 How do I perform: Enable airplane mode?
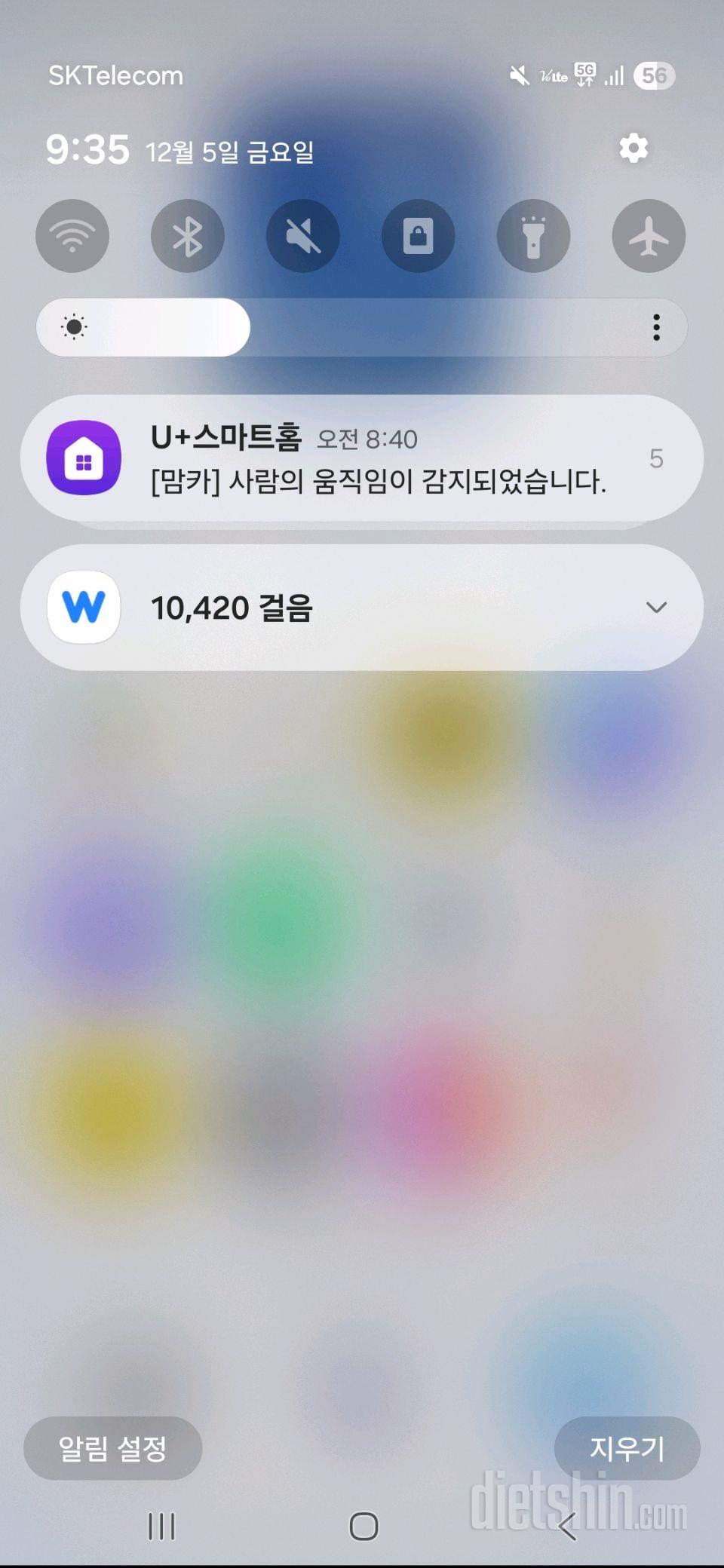[x=649, y=236]
